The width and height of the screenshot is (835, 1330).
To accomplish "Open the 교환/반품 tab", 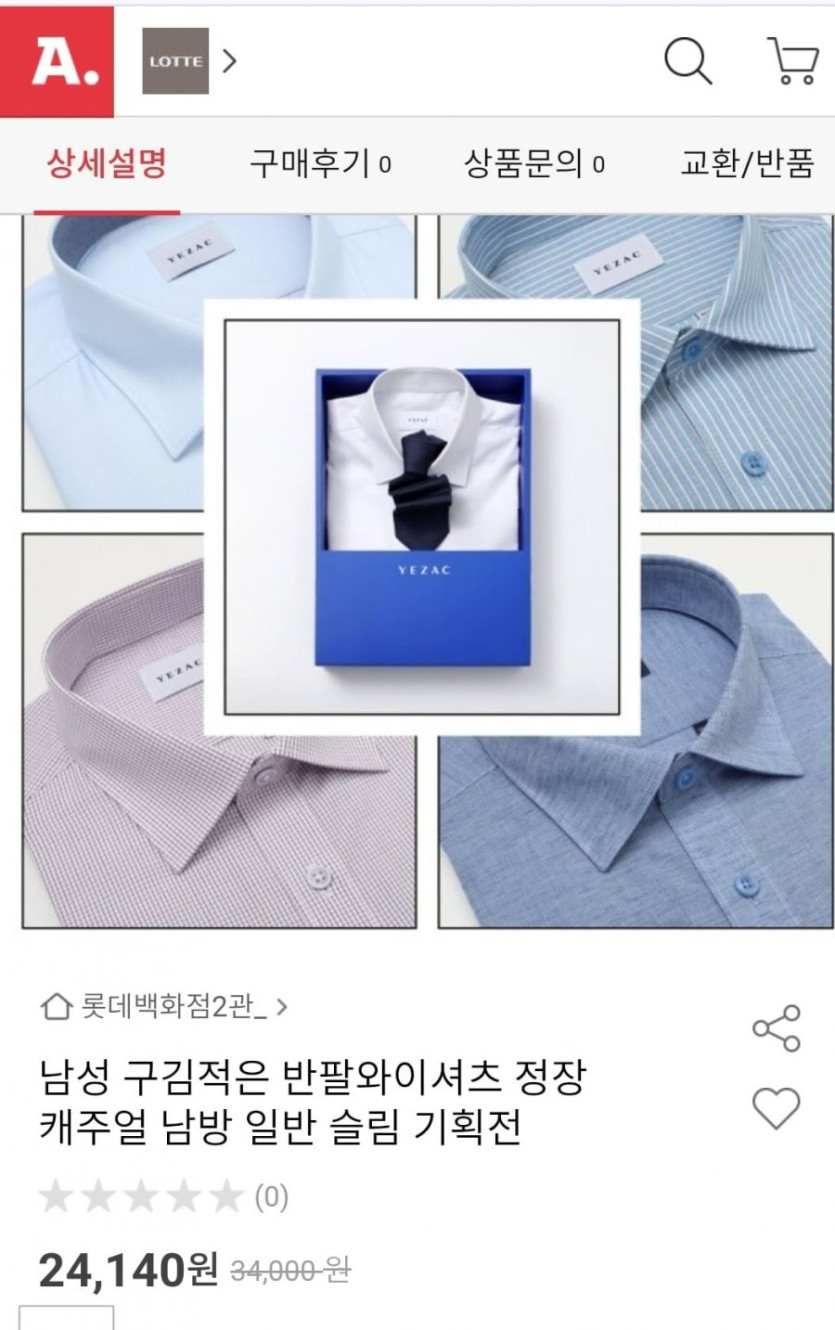I will point(746,163).
